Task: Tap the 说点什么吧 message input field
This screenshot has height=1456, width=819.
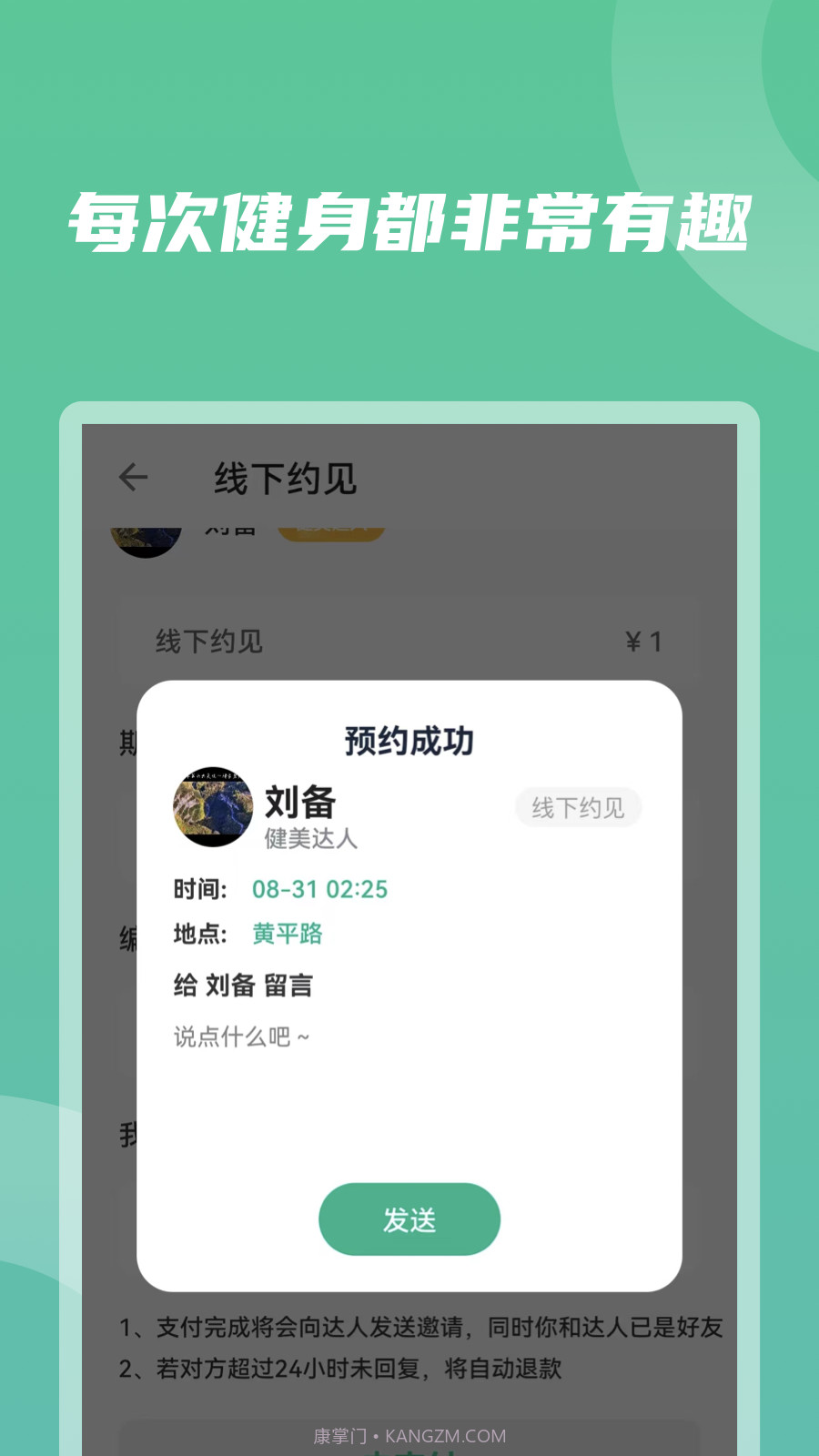Action: [241, 1036]
